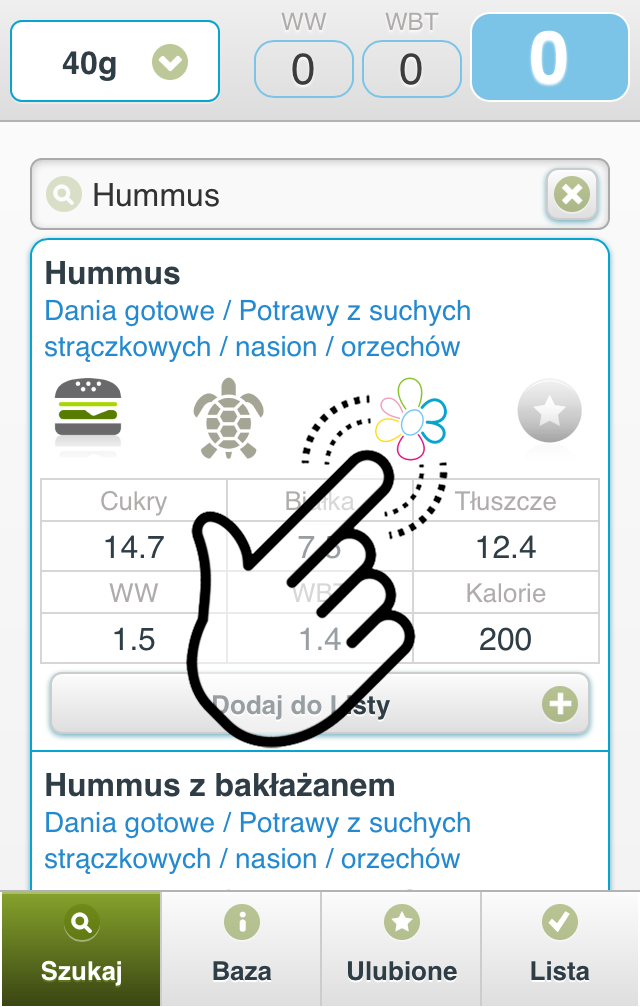
Task: Show the Lista tab
Action: click(x=560, y=948)
